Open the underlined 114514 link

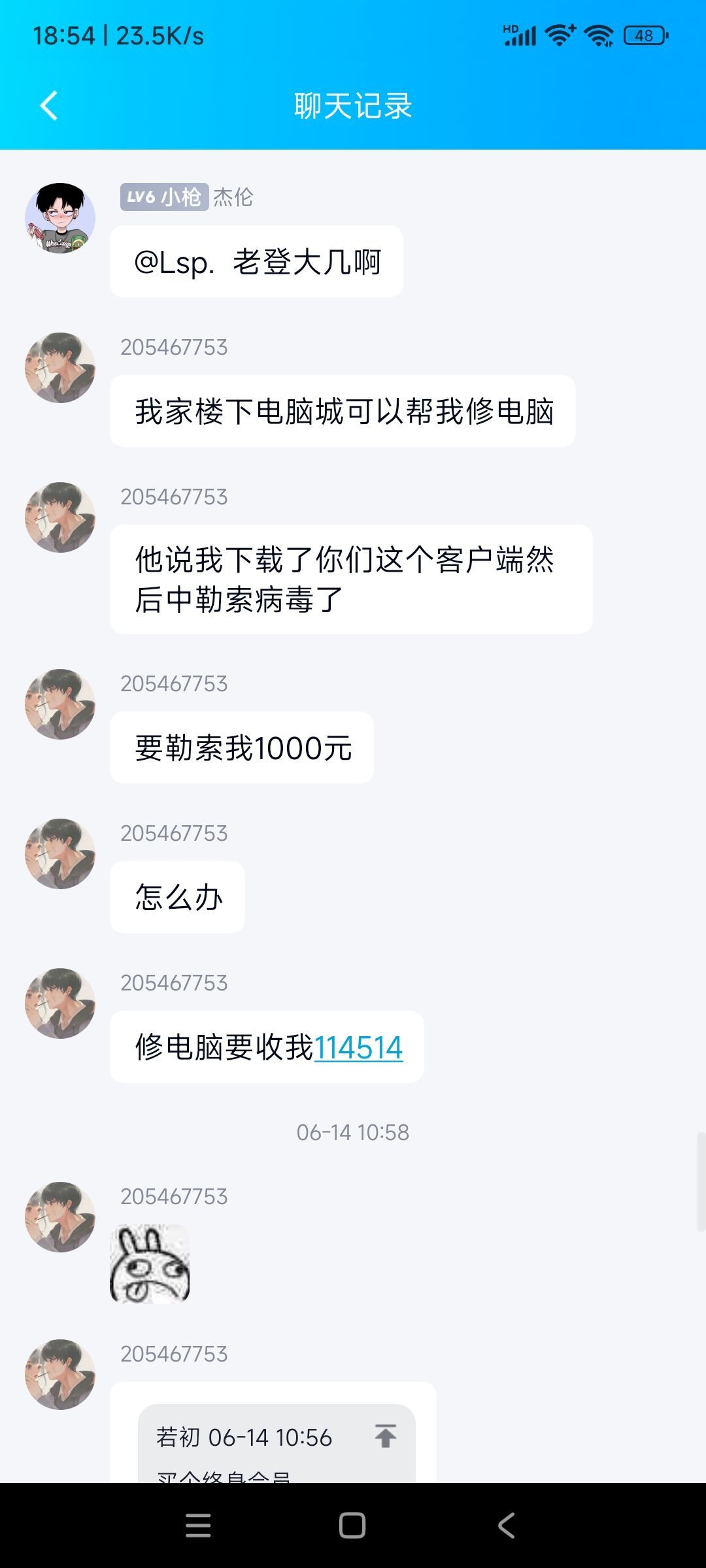click(358, 1048)
